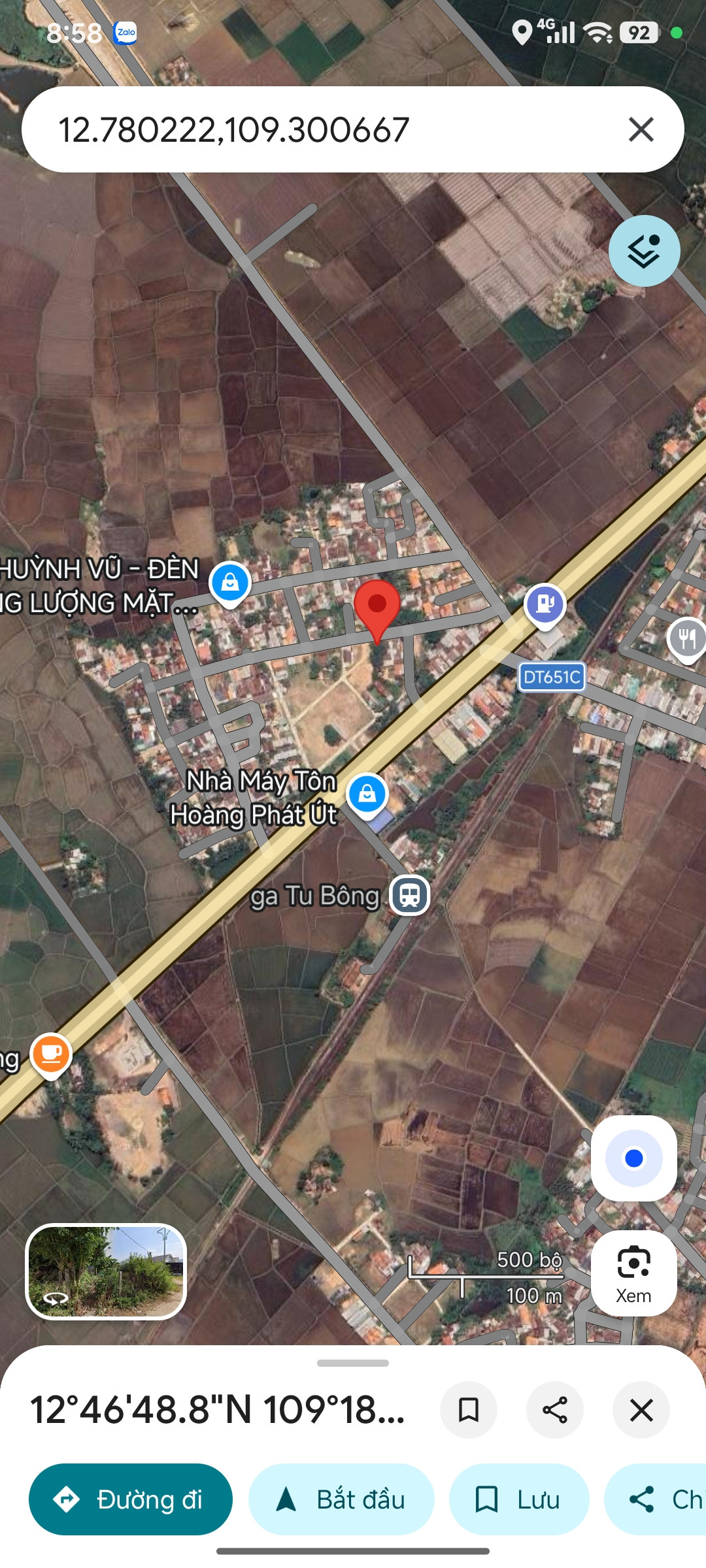706x1568 pixels.
Task: Close the location info sheet
Action: point(641,1410)
